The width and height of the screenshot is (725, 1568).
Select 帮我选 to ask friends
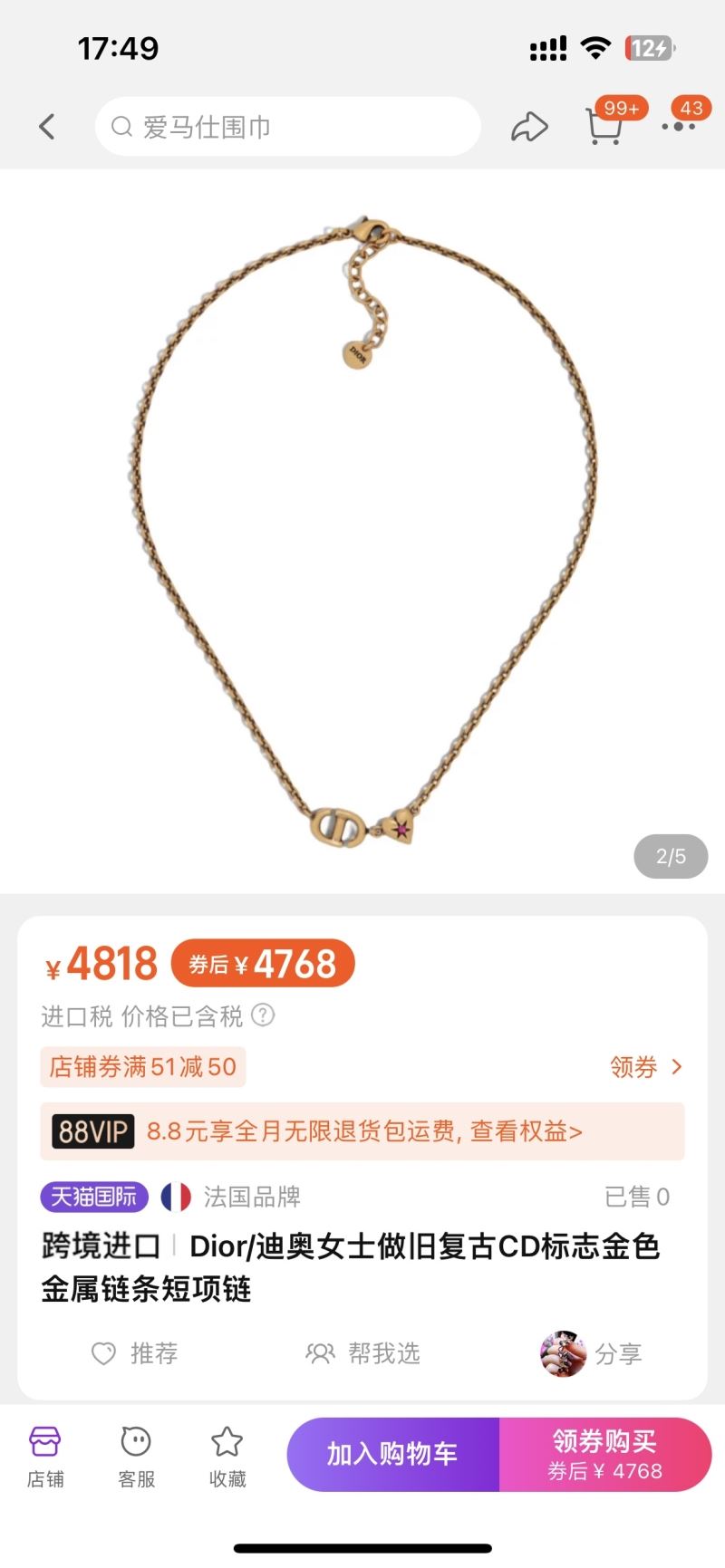tap(362, 1353)
